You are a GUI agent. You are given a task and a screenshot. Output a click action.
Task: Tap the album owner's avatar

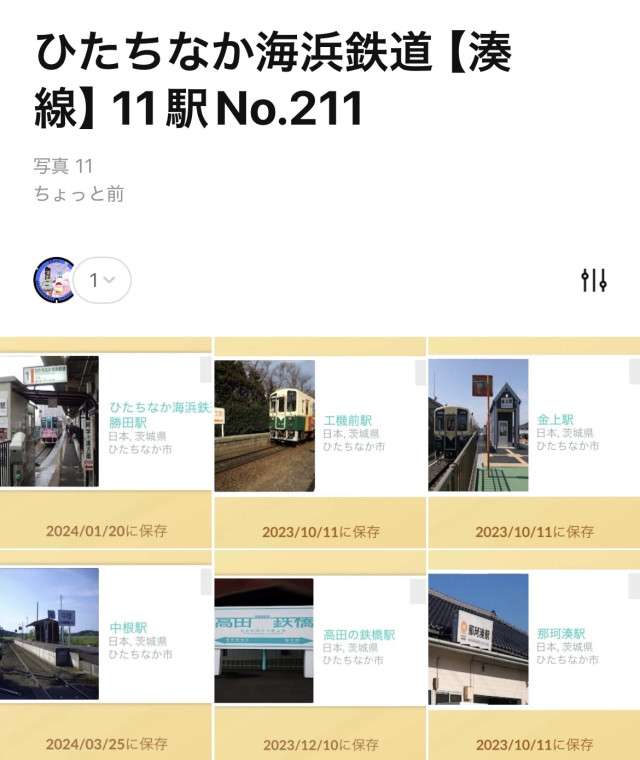[x=54, y=280]
